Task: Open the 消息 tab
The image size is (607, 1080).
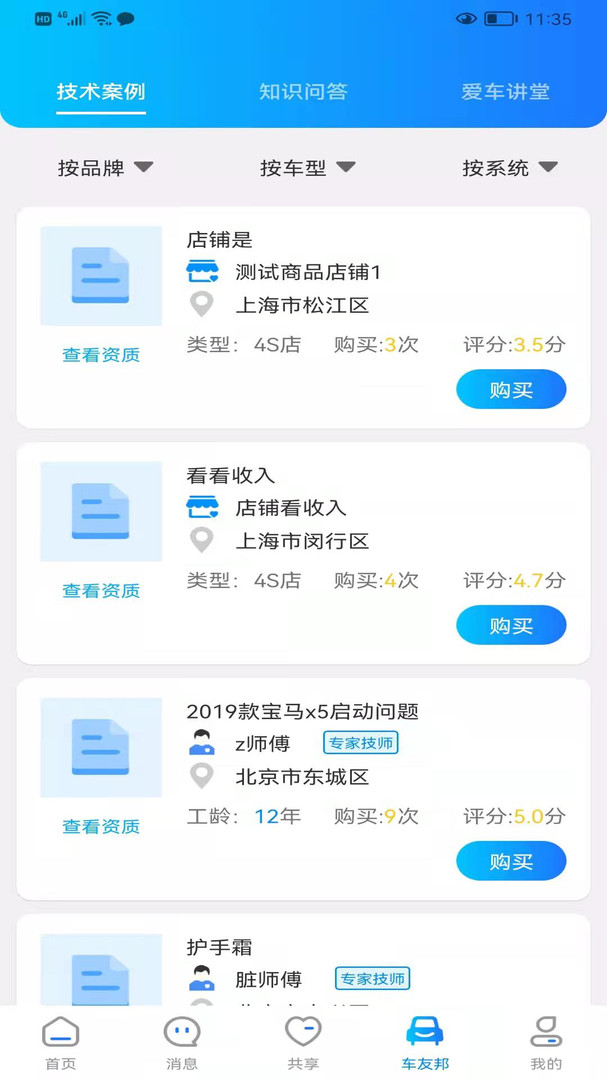Action: [182, 1043]
